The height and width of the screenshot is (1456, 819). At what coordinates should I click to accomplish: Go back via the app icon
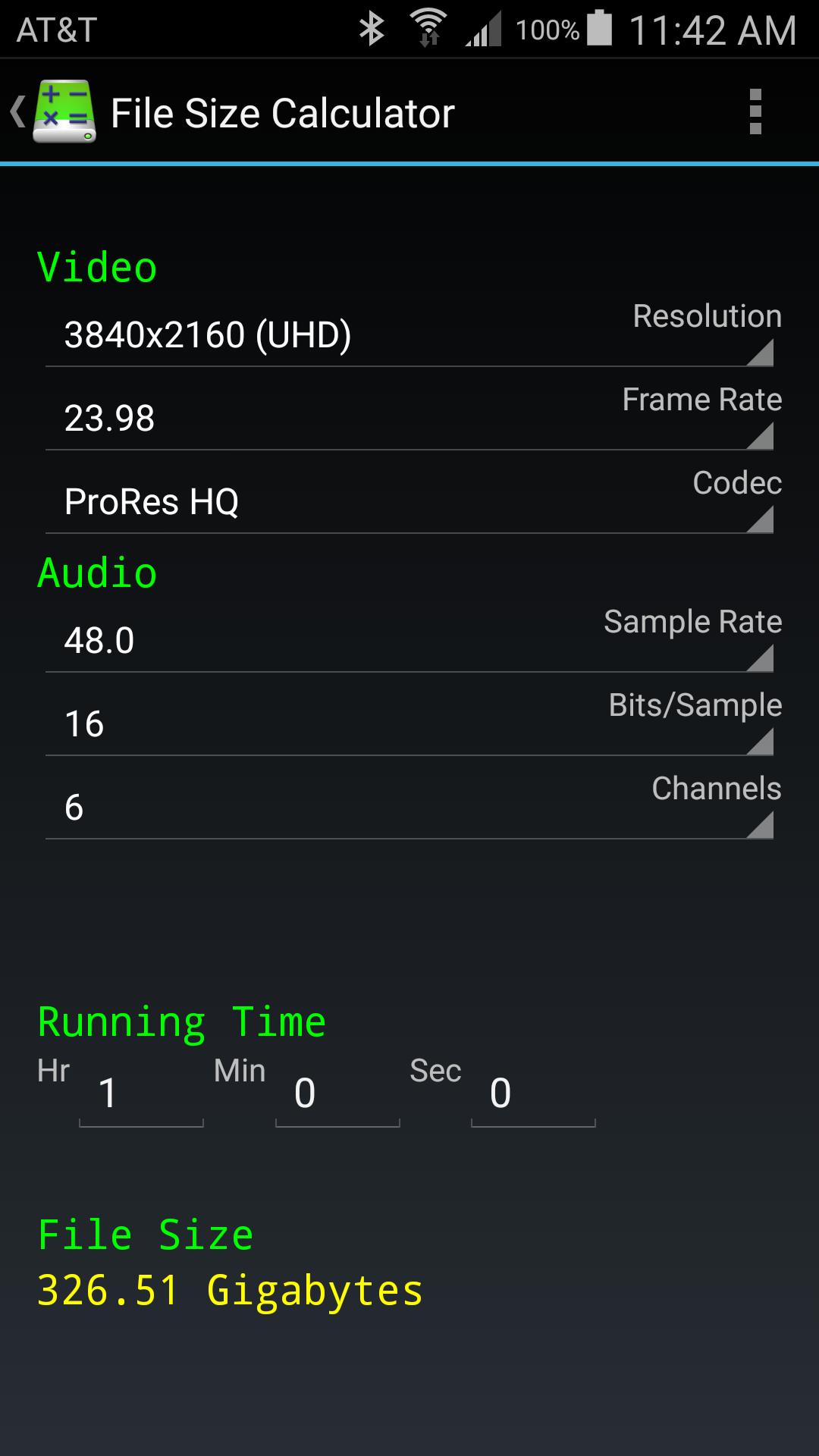click(x=53, y=112)
